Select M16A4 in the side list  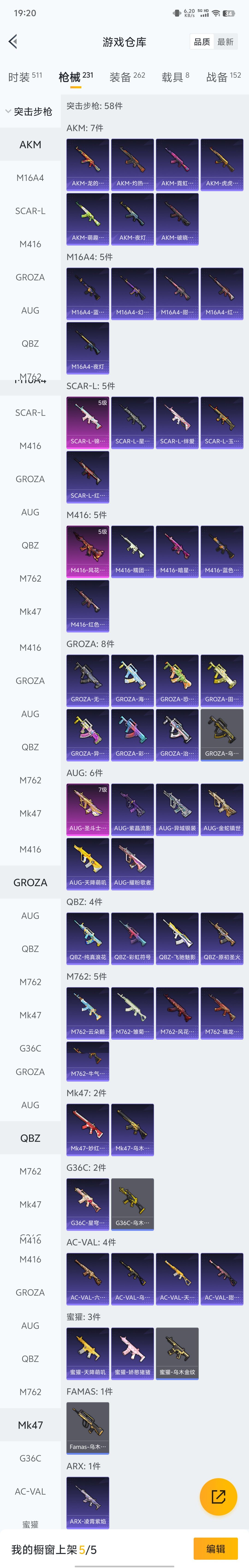pyautogui.click(x=30, y=178)
